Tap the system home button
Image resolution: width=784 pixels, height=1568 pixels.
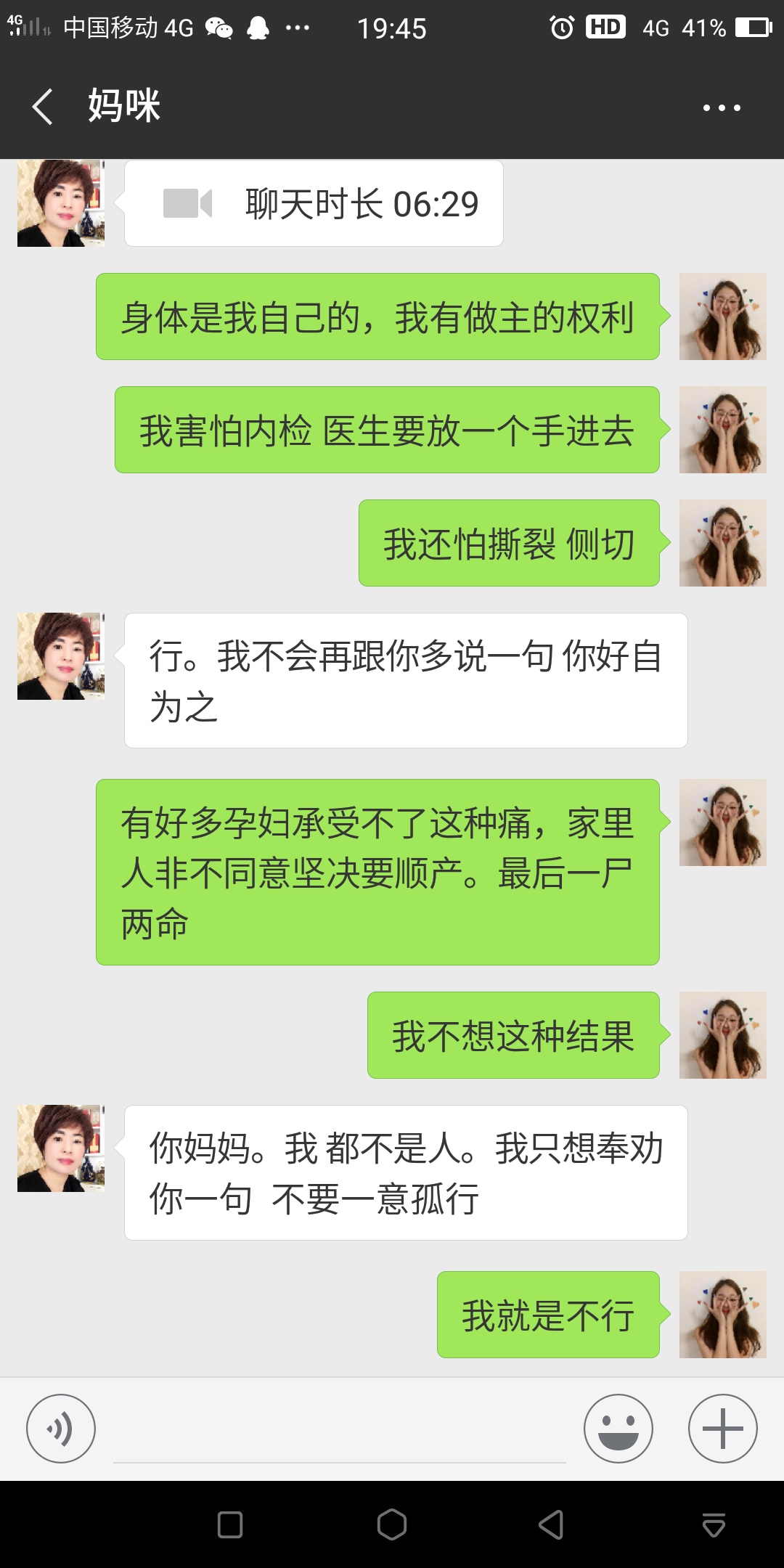tap(392, 1524)
